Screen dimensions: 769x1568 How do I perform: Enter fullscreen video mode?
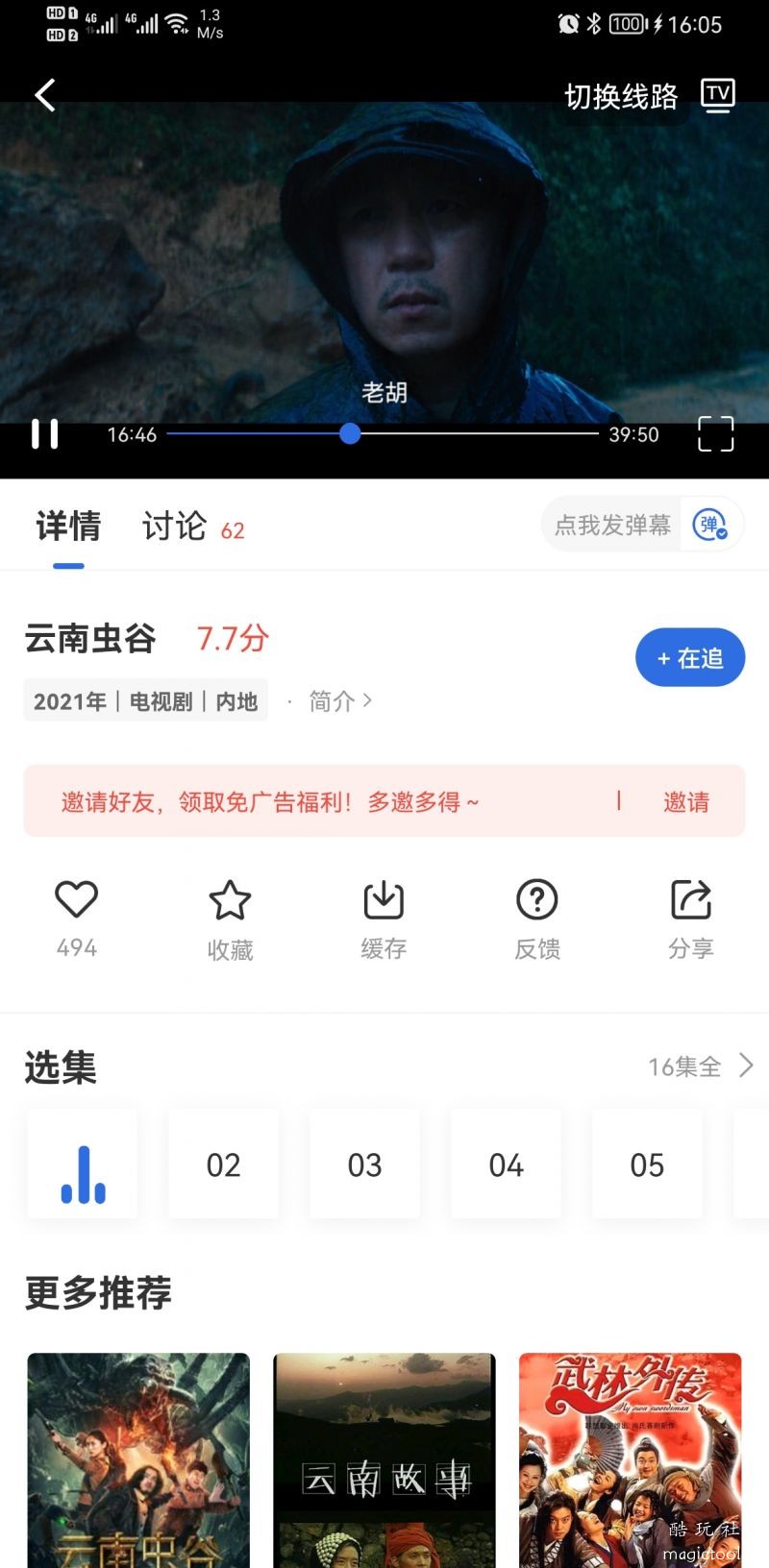pyautogui.click(x=715, y=434)
